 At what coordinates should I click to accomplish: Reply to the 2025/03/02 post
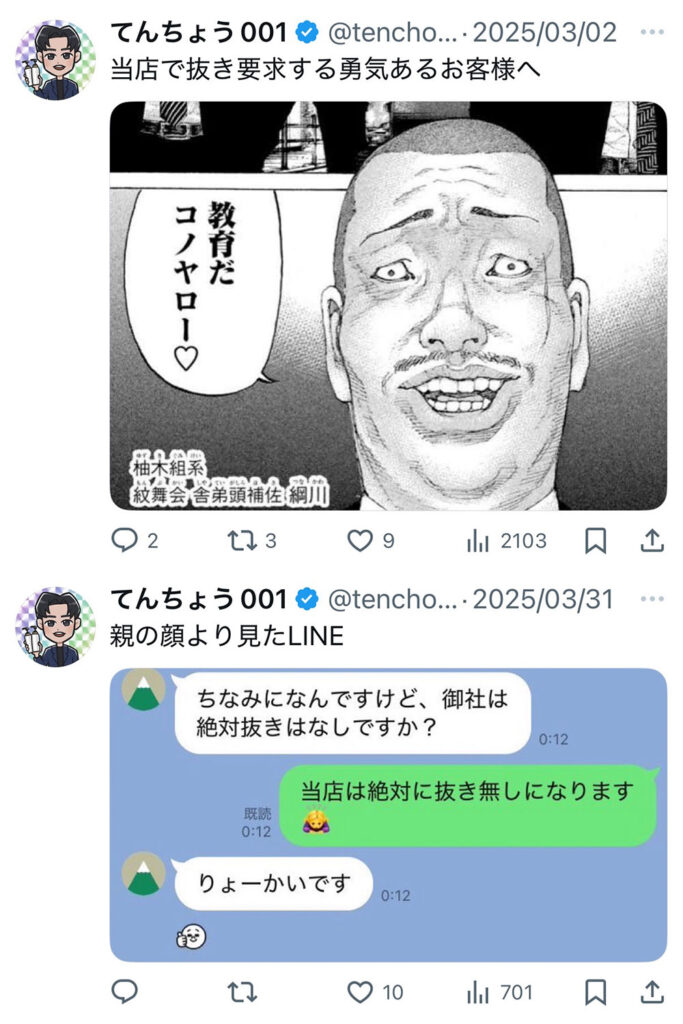click(124, 541)
